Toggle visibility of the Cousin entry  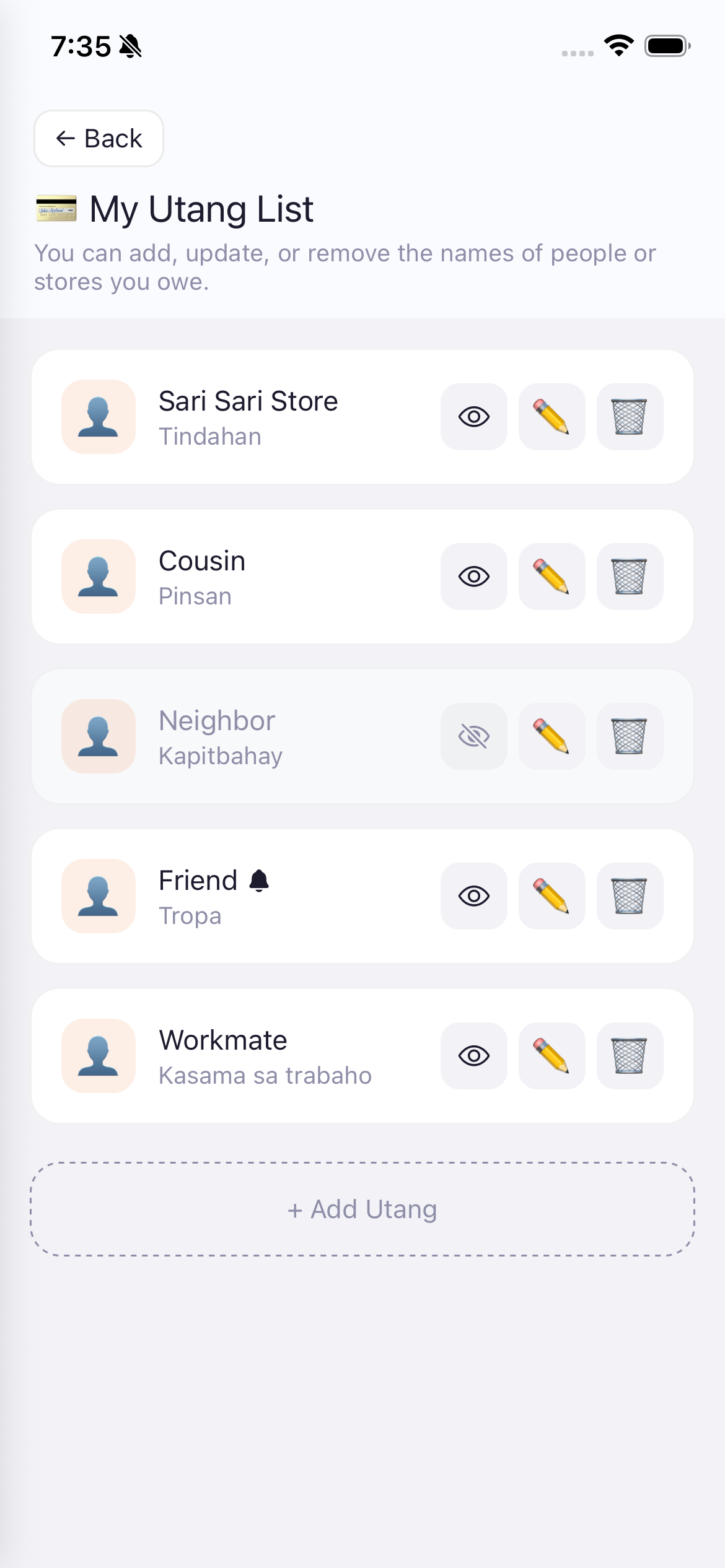pos(473,577)
